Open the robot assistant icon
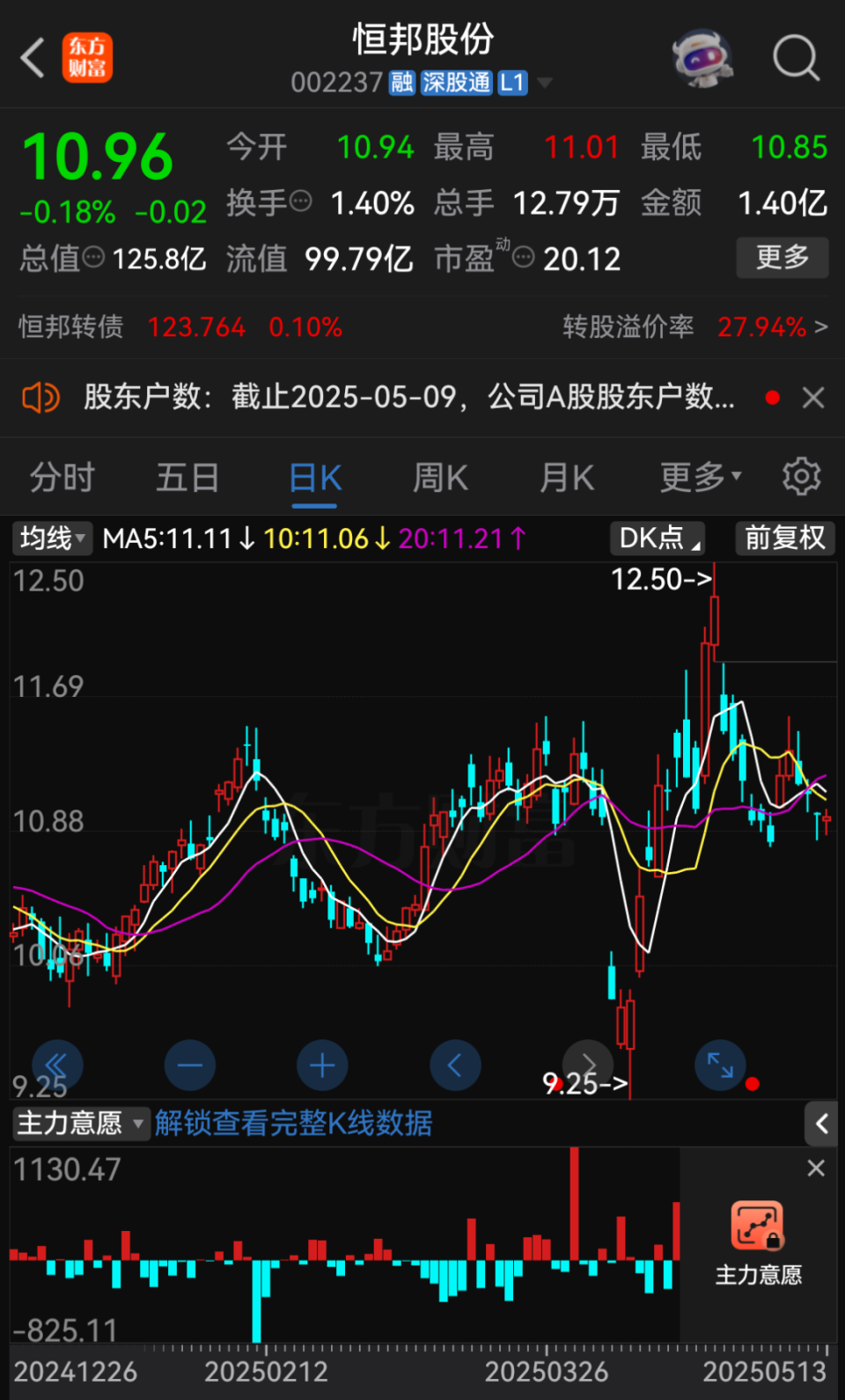845x1400 pixels. point(702,58)
